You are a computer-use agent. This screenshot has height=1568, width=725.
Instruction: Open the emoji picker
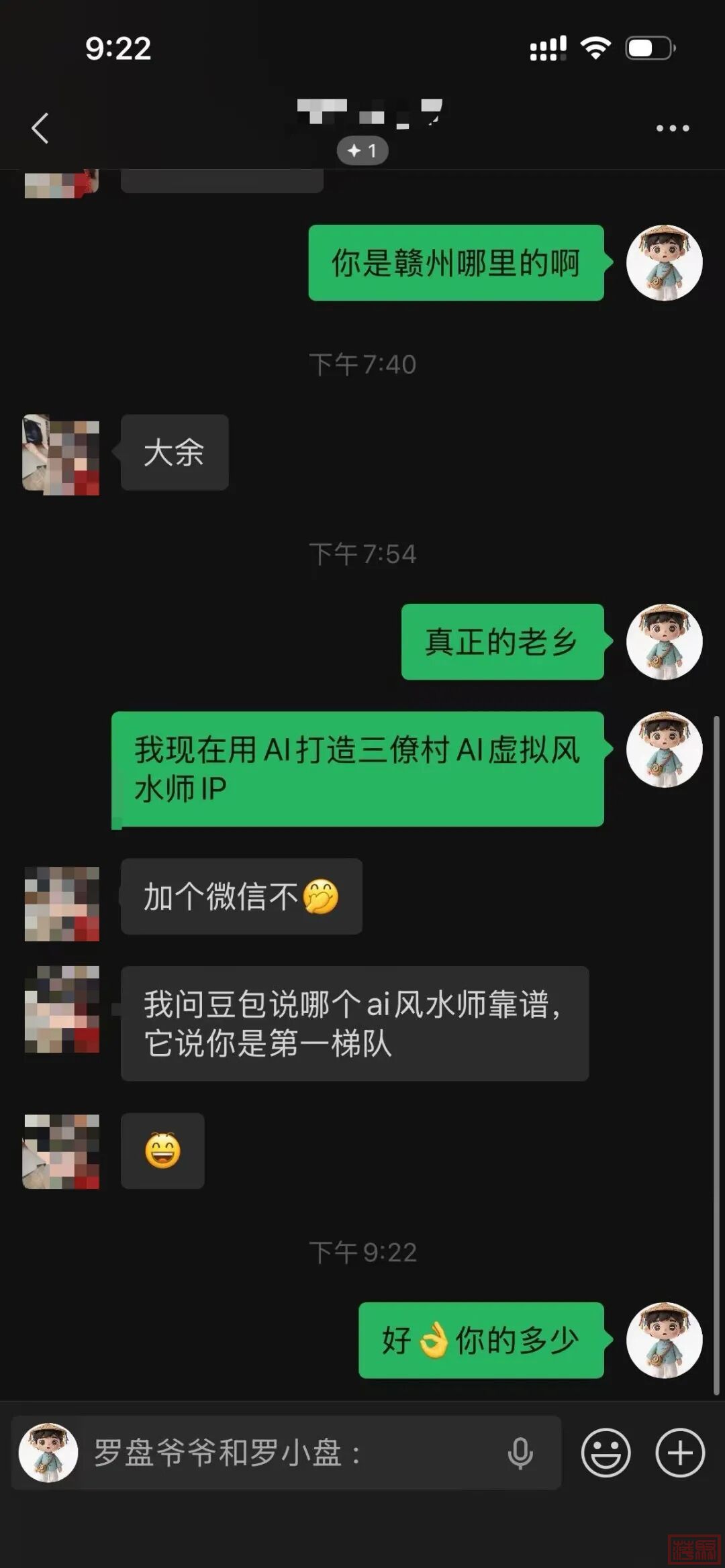606,1453
